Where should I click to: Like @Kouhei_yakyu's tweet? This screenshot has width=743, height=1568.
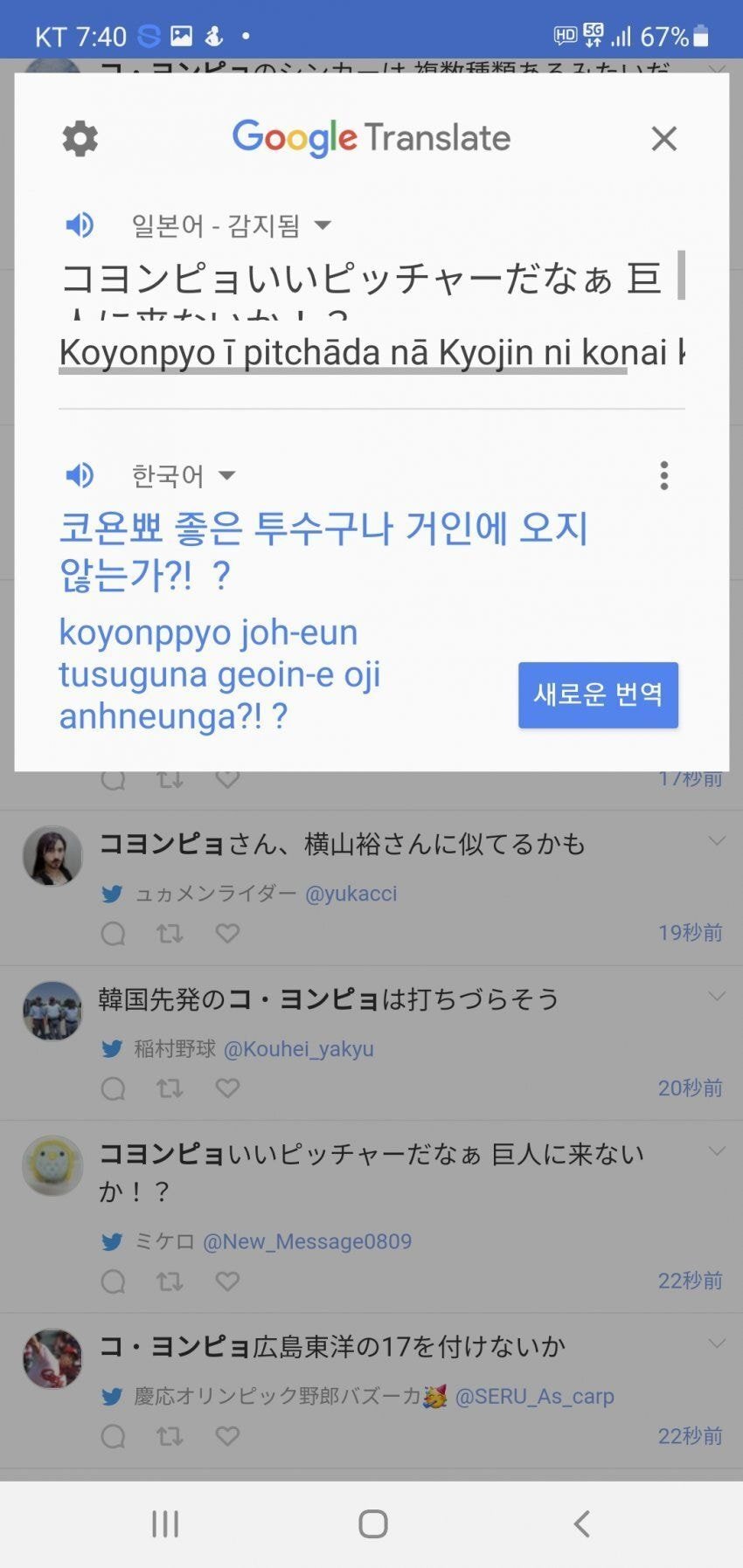pos(227,1088)
